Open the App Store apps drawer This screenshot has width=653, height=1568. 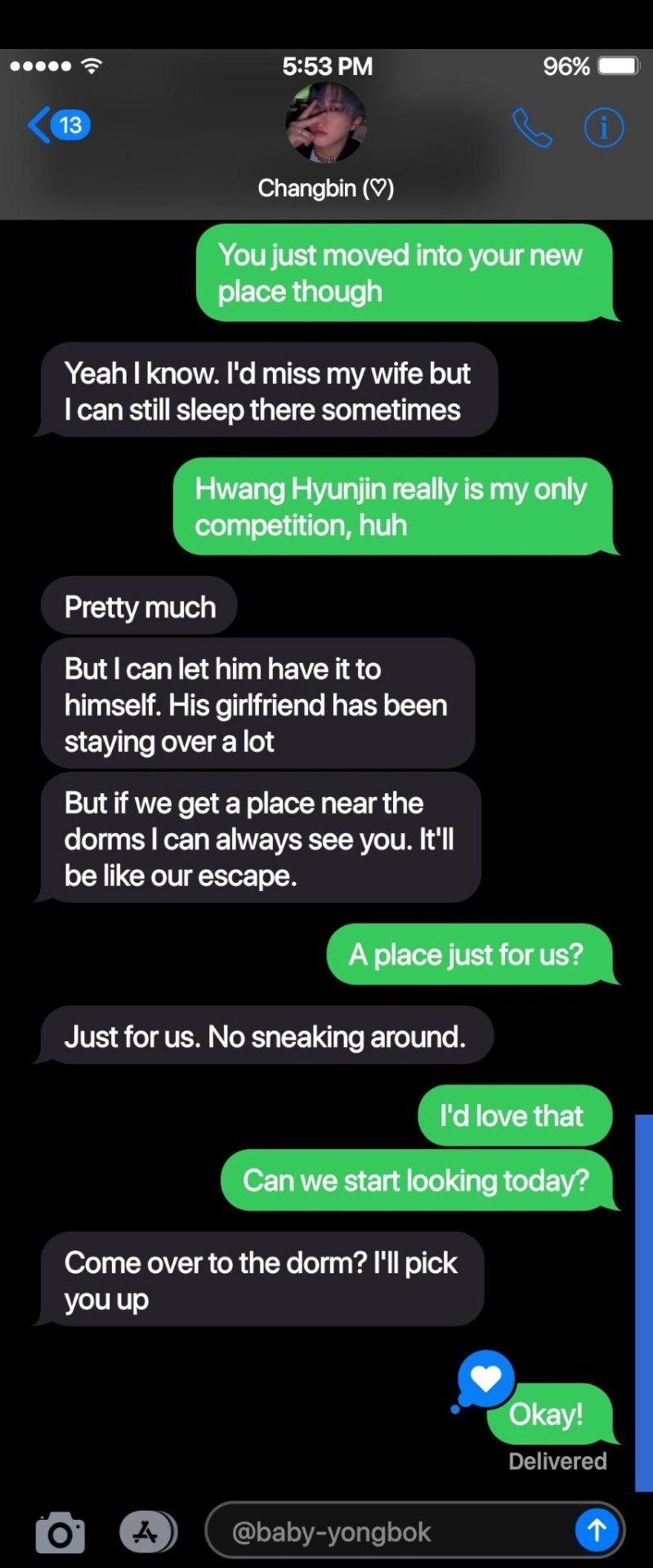click(147, 1532)
